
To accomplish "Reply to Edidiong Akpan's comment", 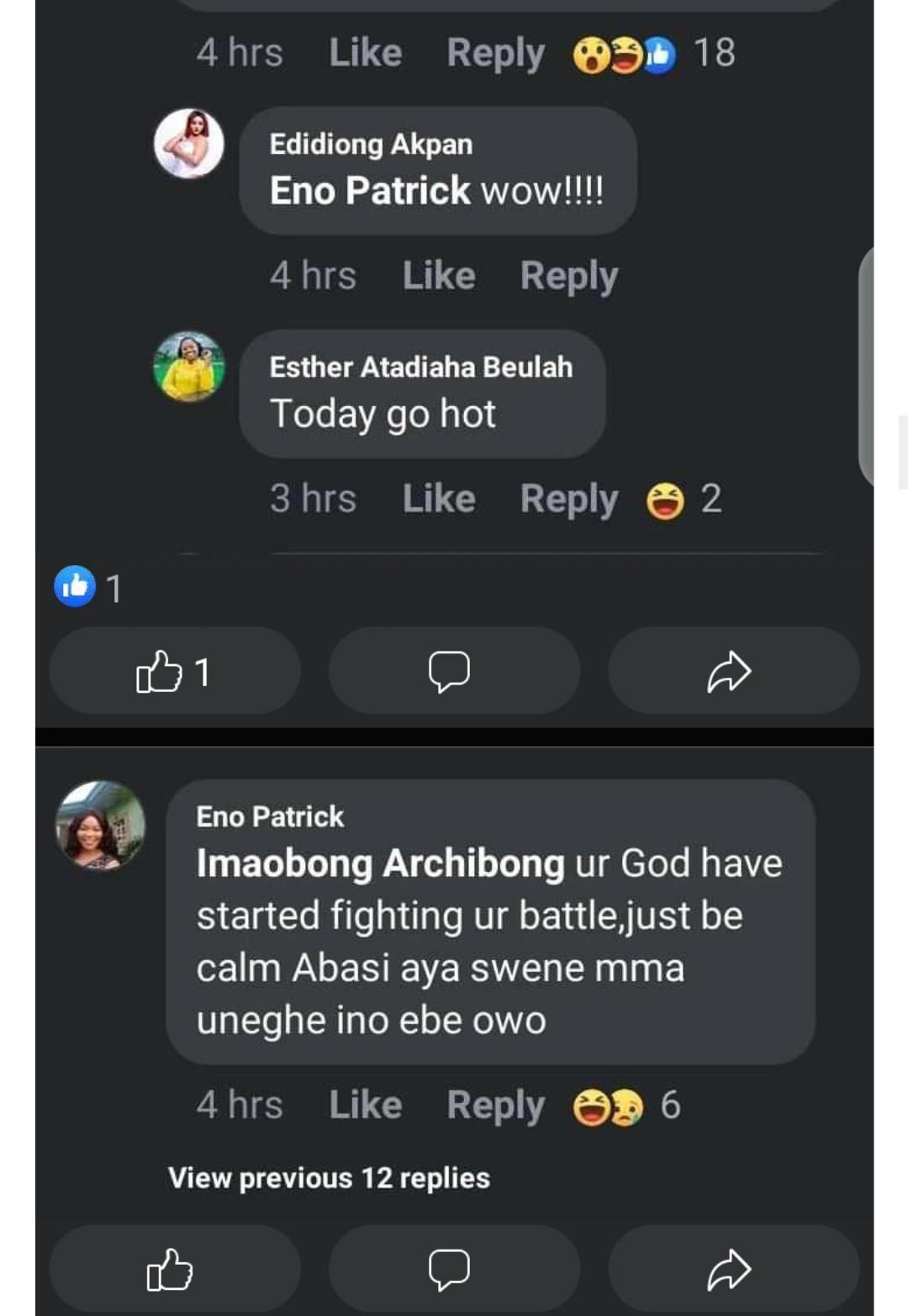I will pyautogui.click(x=568, y=276).
